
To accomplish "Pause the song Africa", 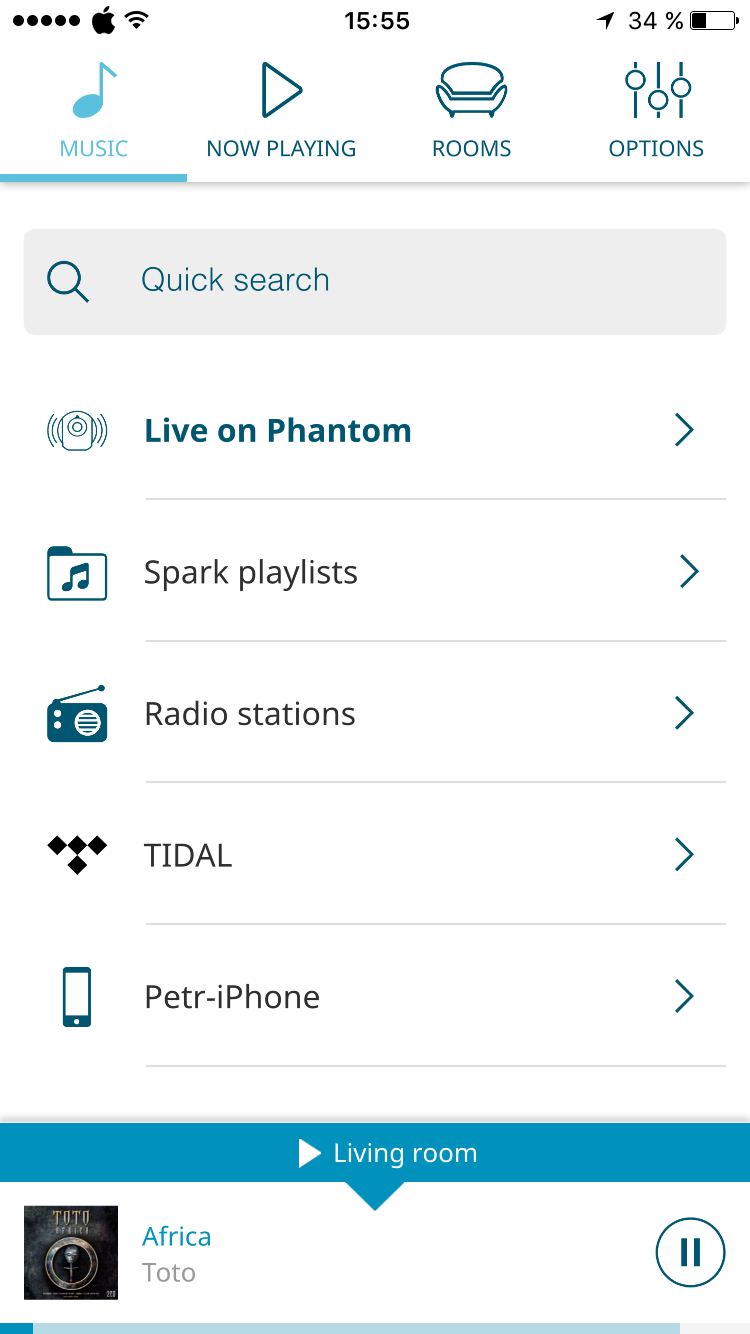I will coord(690,1252).
